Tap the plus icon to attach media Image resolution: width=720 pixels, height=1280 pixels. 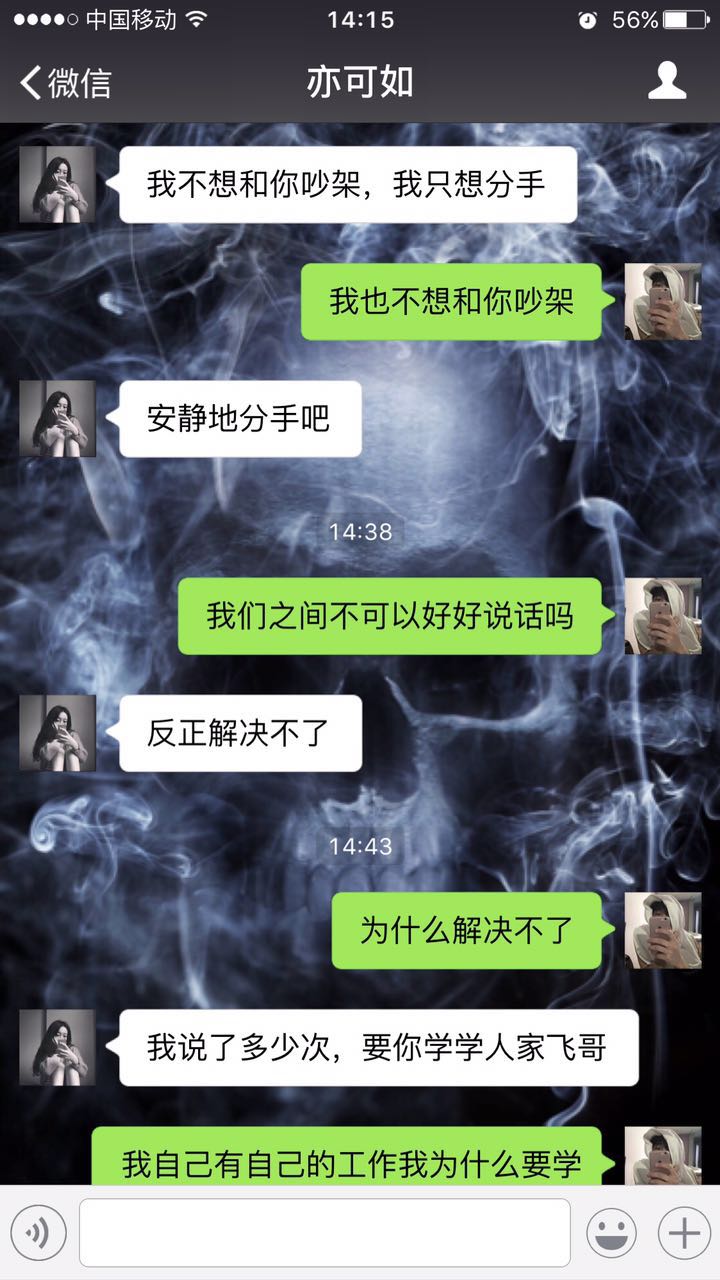tap(684, 1232)
